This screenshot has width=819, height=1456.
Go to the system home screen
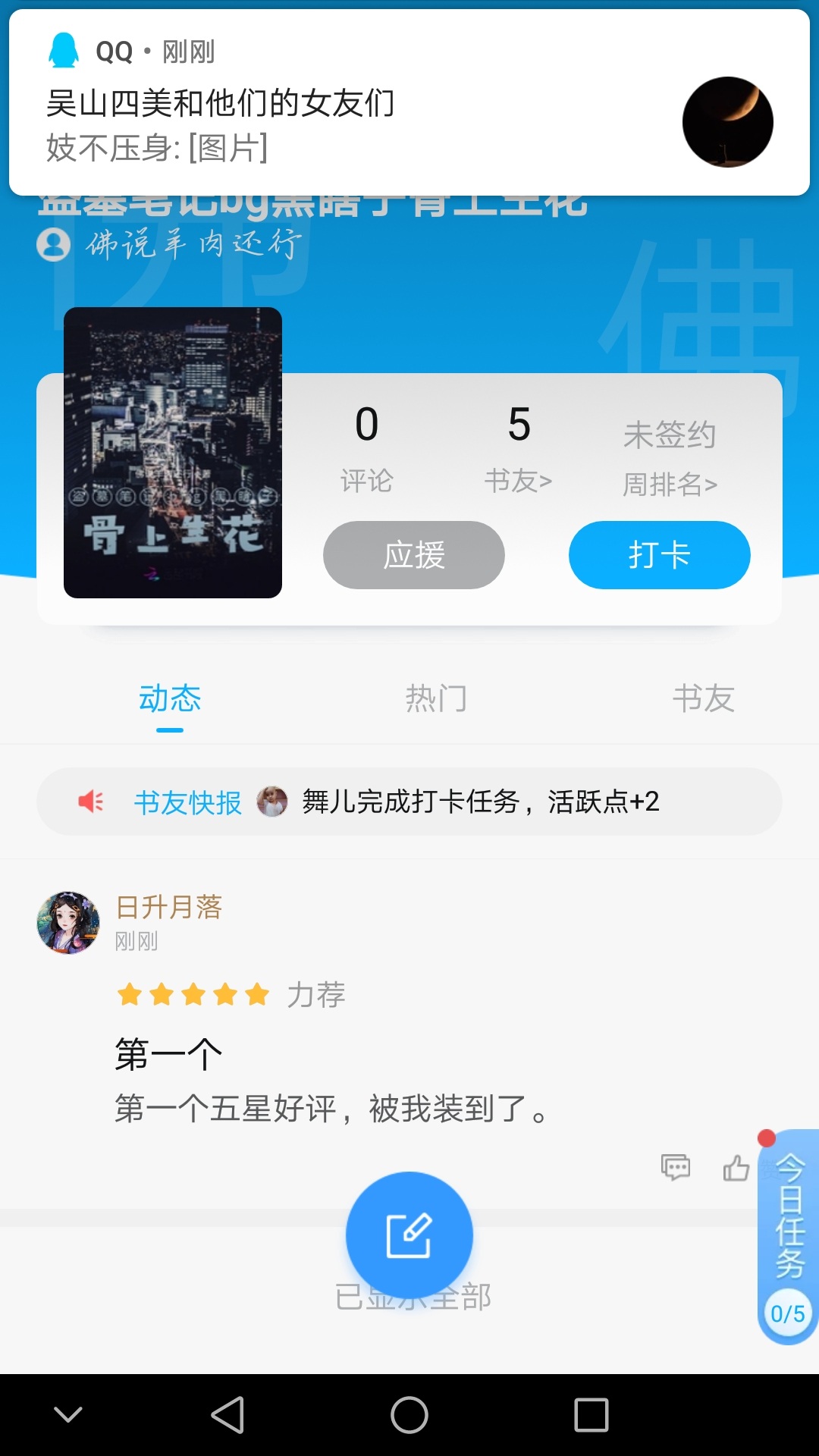(409, 1415)
